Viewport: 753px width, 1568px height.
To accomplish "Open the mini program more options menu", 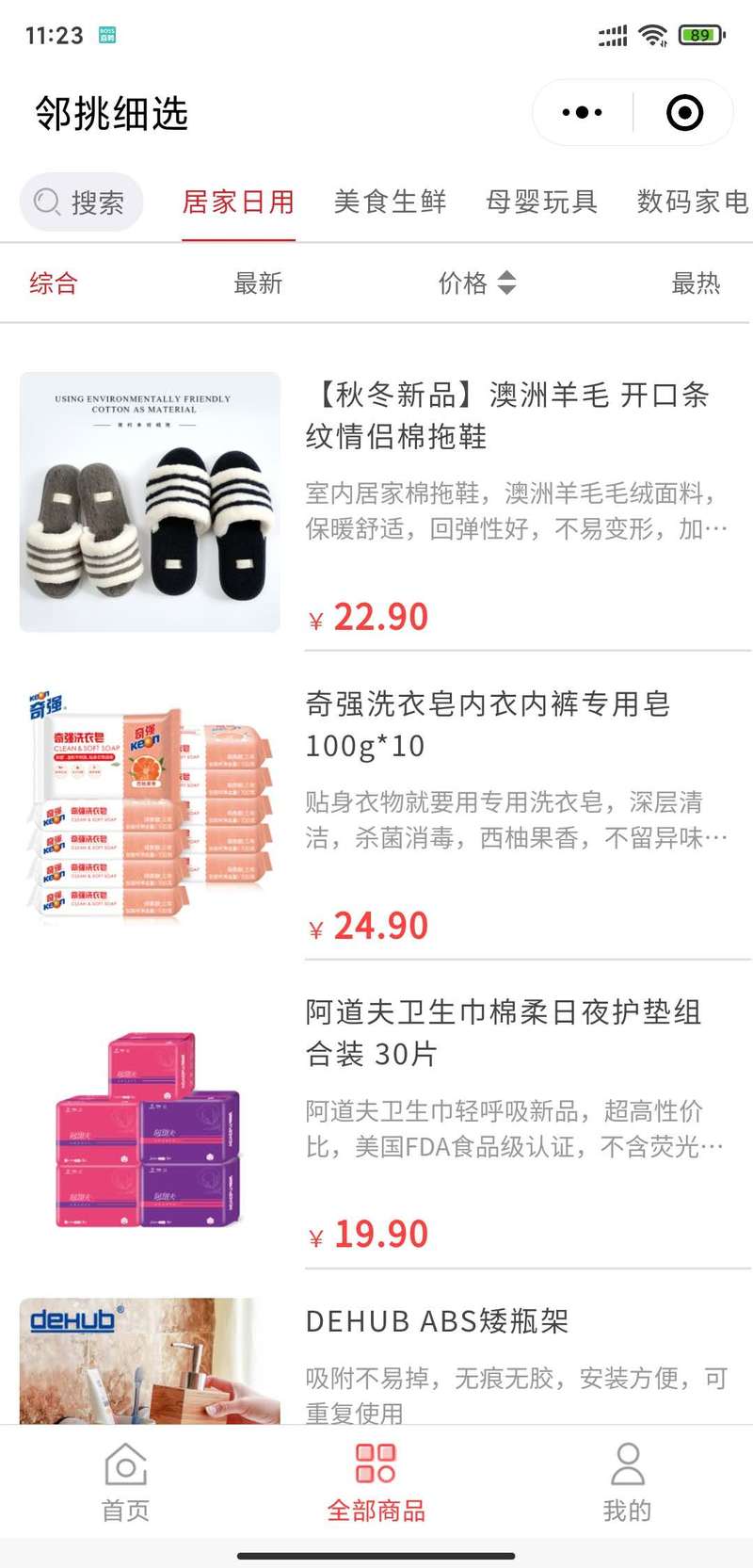I will [x=582, y=113].
